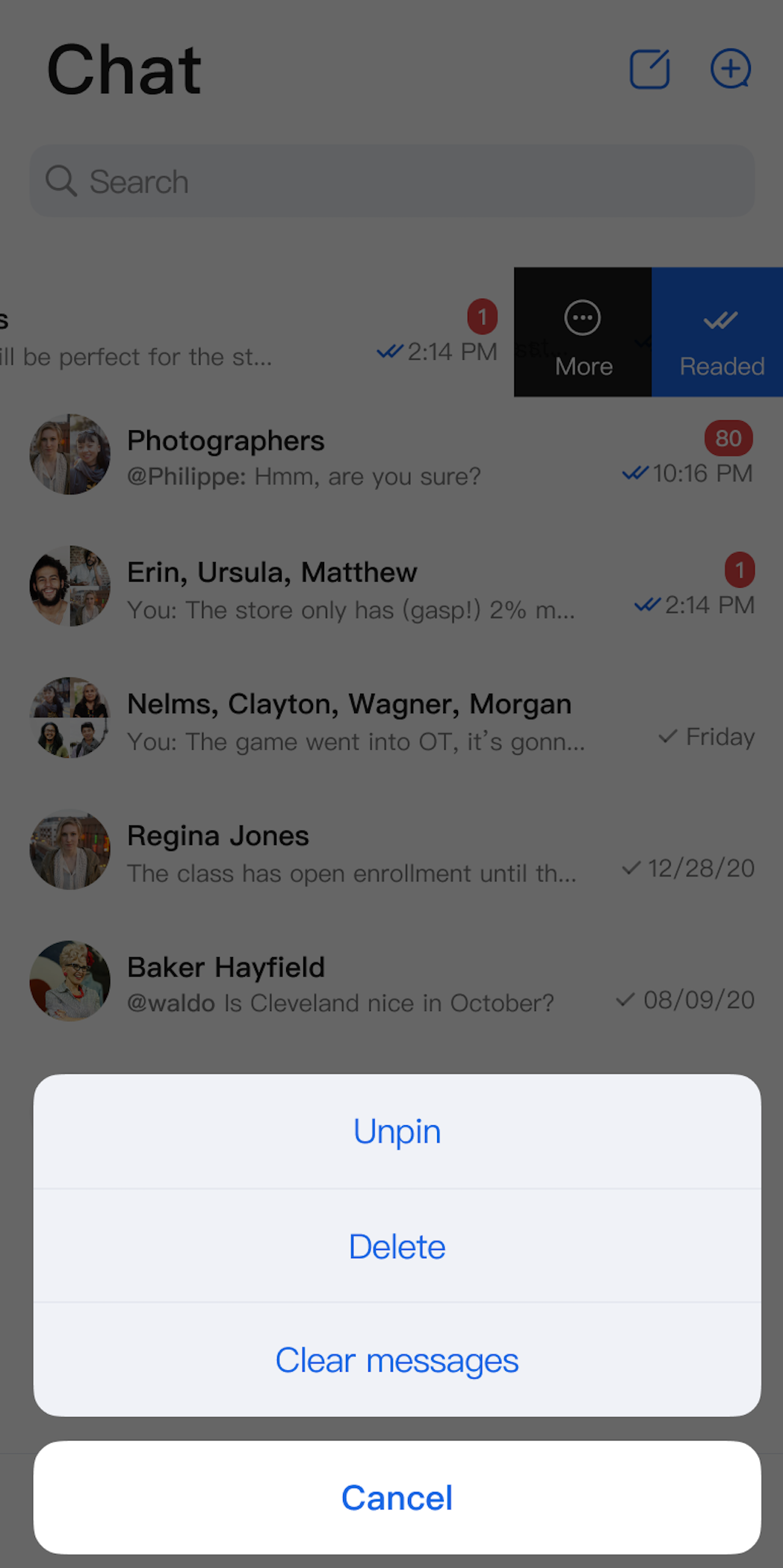The image size is (783, 1568).
Task: Choose Delete in the action sheet
Action: 397,1246
